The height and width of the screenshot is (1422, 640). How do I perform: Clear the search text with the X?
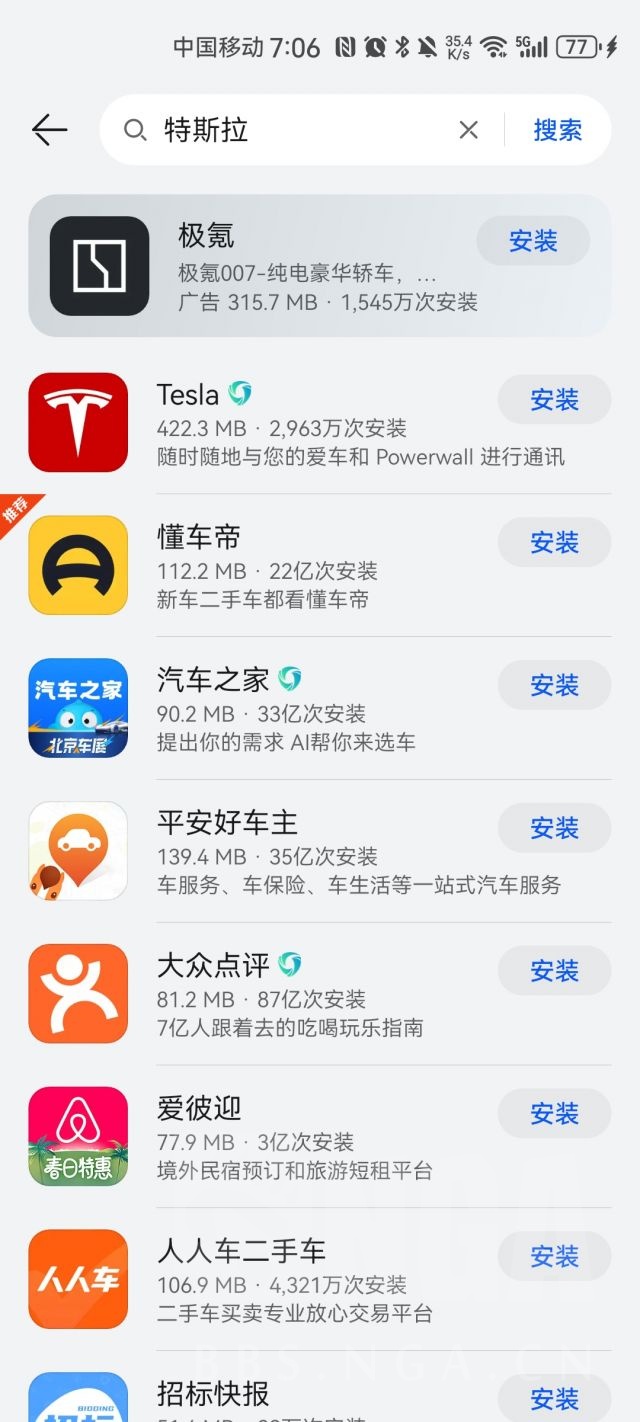coord(468,130)
